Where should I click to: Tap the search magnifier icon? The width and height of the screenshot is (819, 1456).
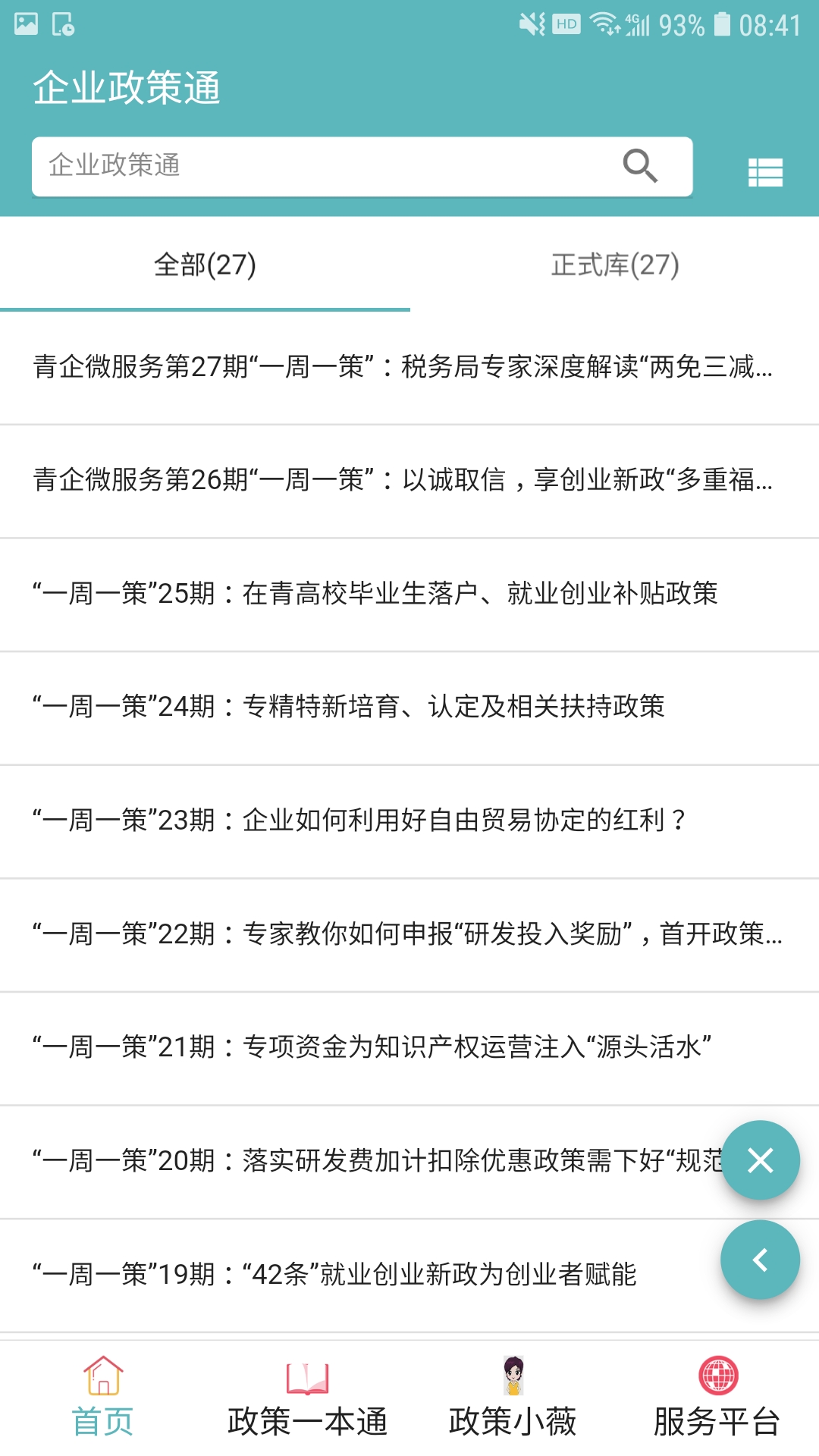click(x=641, y=165)
